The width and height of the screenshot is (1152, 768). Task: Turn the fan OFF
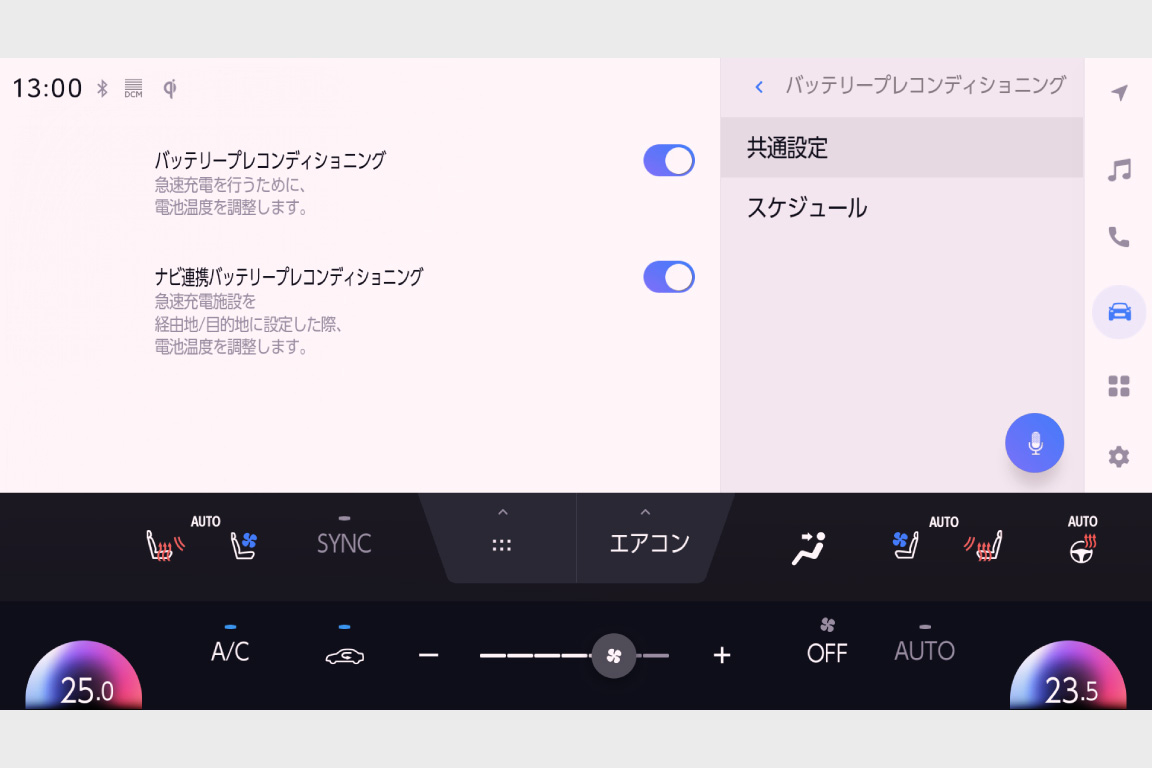827,645
